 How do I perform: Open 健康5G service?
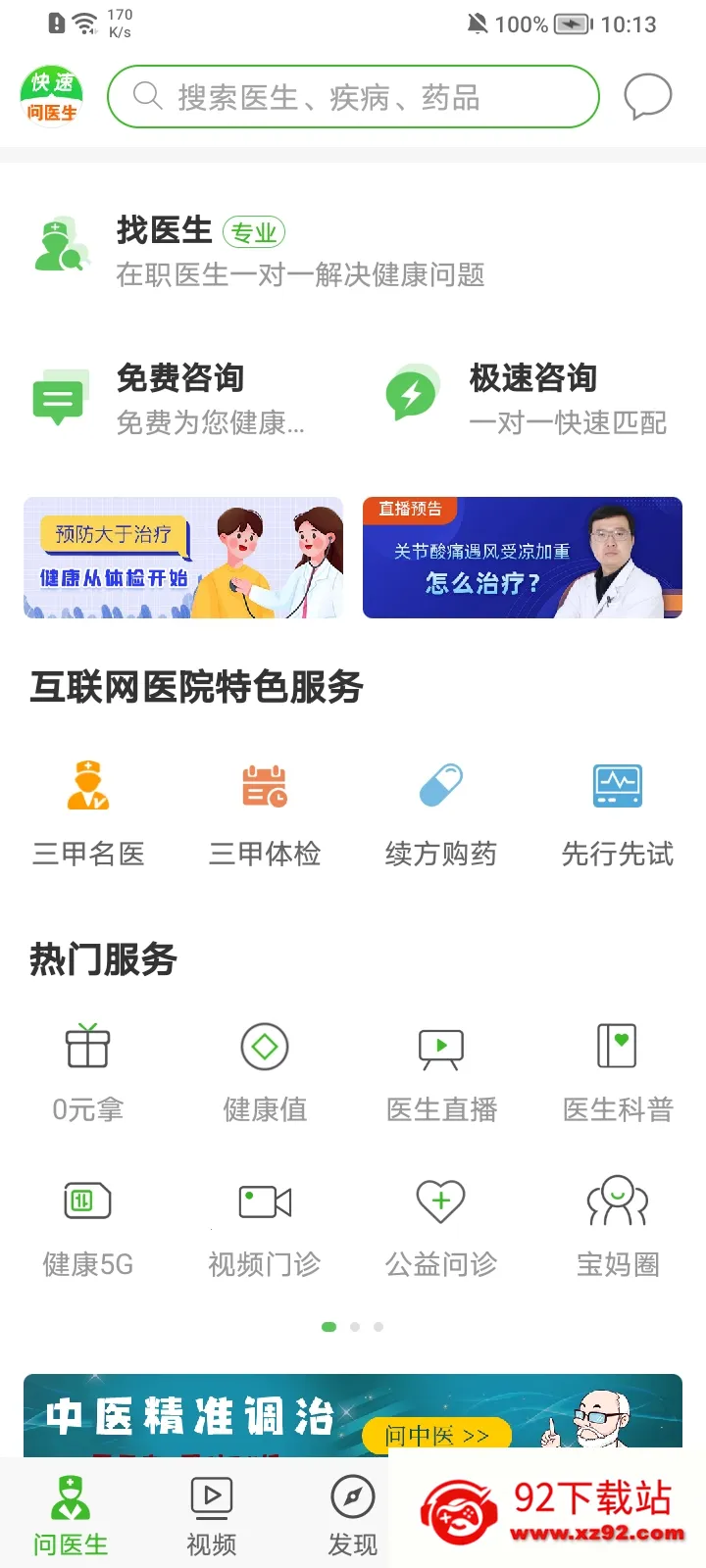pos(88,1227)
